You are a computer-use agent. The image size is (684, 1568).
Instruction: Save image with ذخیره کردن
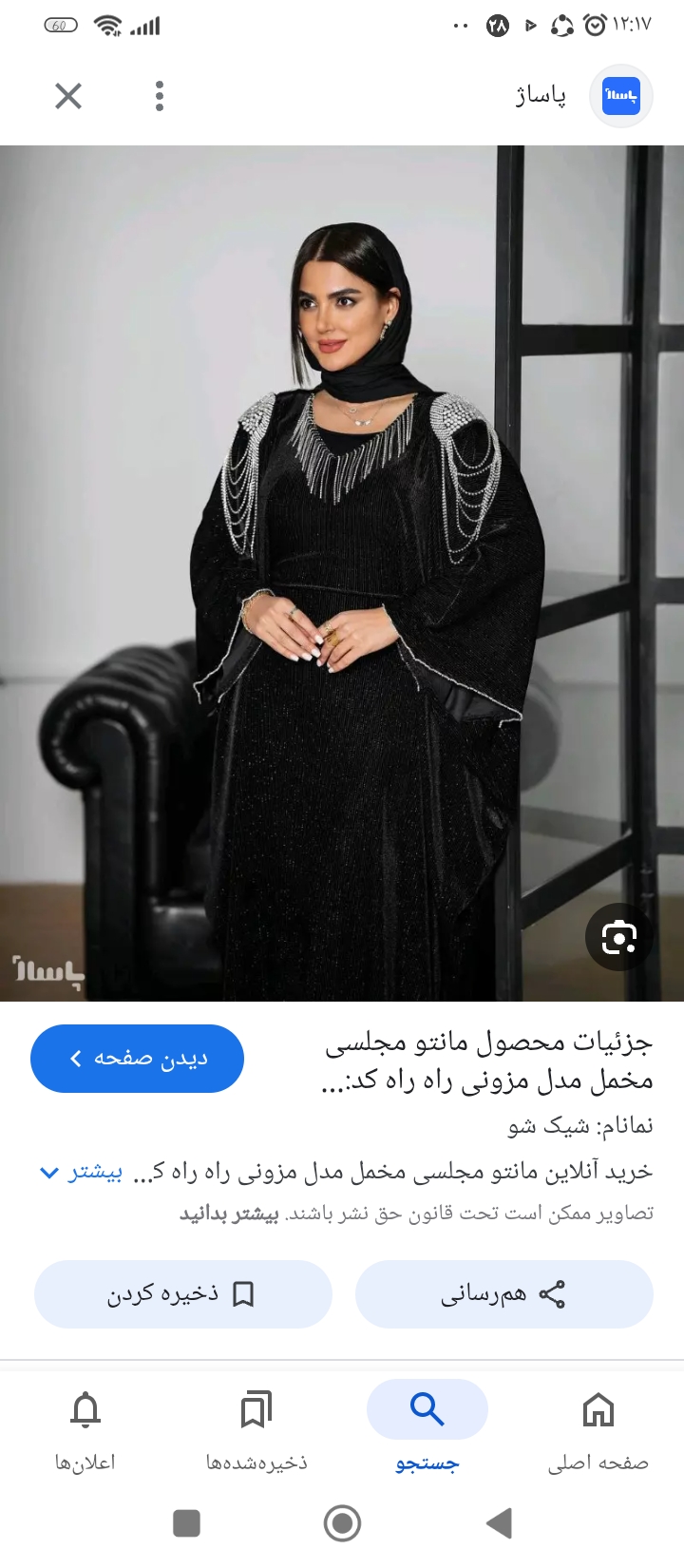pyautogui.click(x=182, y=1294)
